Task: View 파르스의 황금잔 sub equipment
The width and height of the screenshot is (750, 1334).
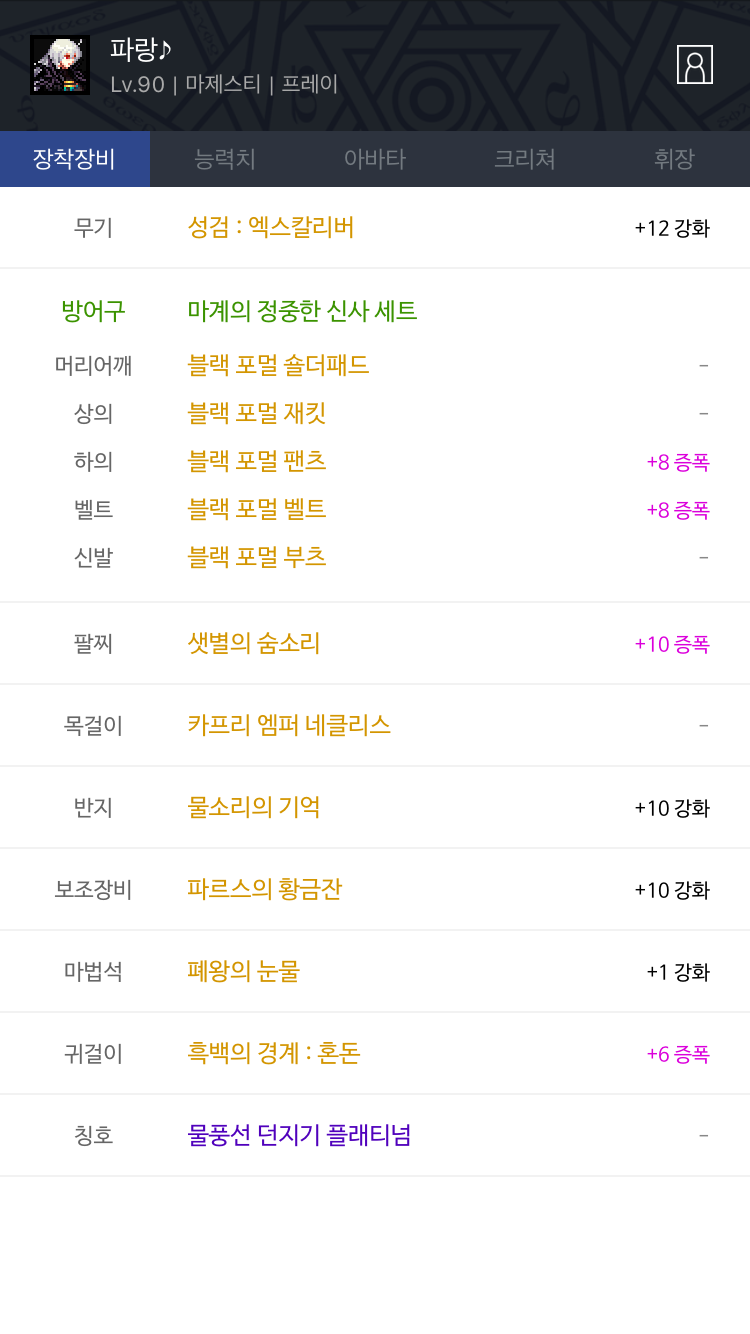Action: pos(265,889)
